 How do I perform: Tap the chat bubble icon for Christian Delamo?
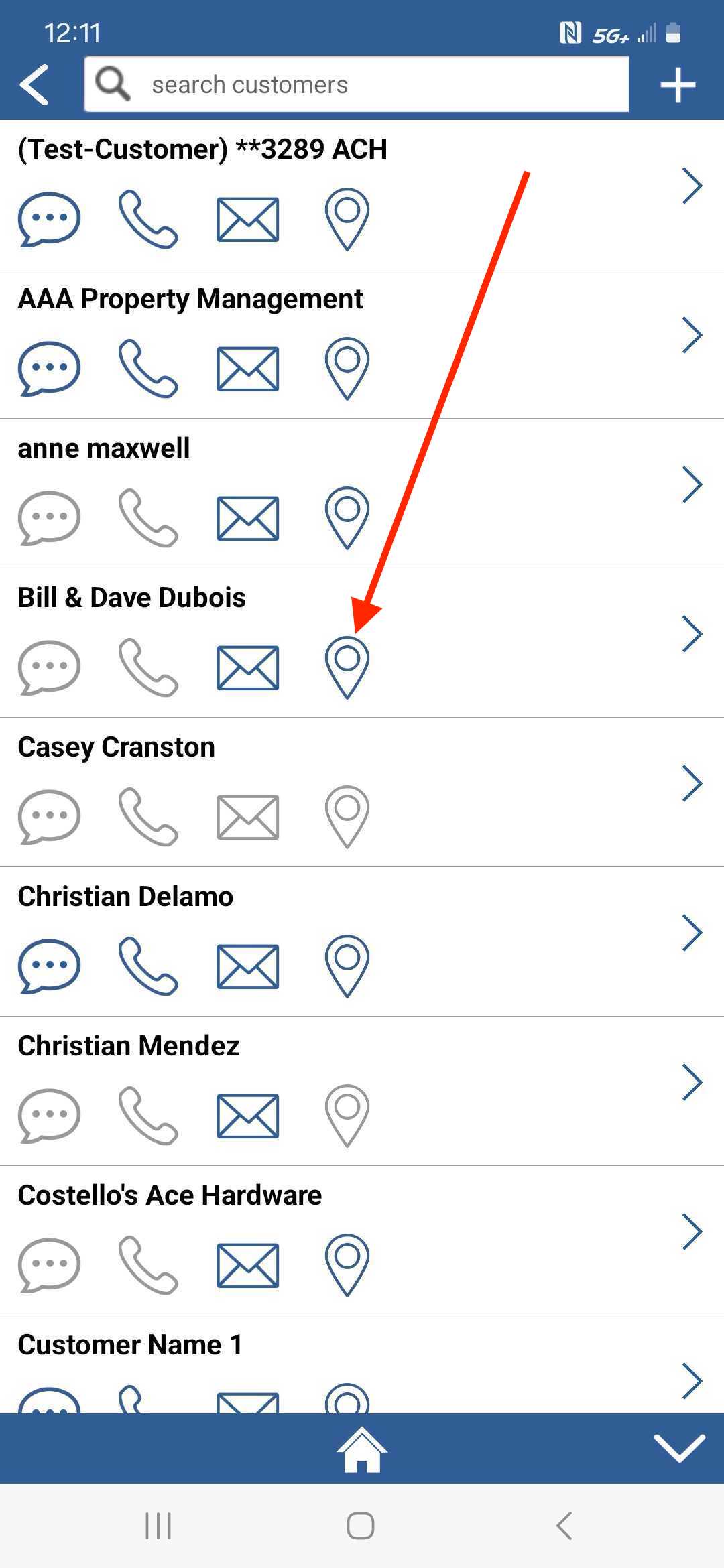[50, 965]
